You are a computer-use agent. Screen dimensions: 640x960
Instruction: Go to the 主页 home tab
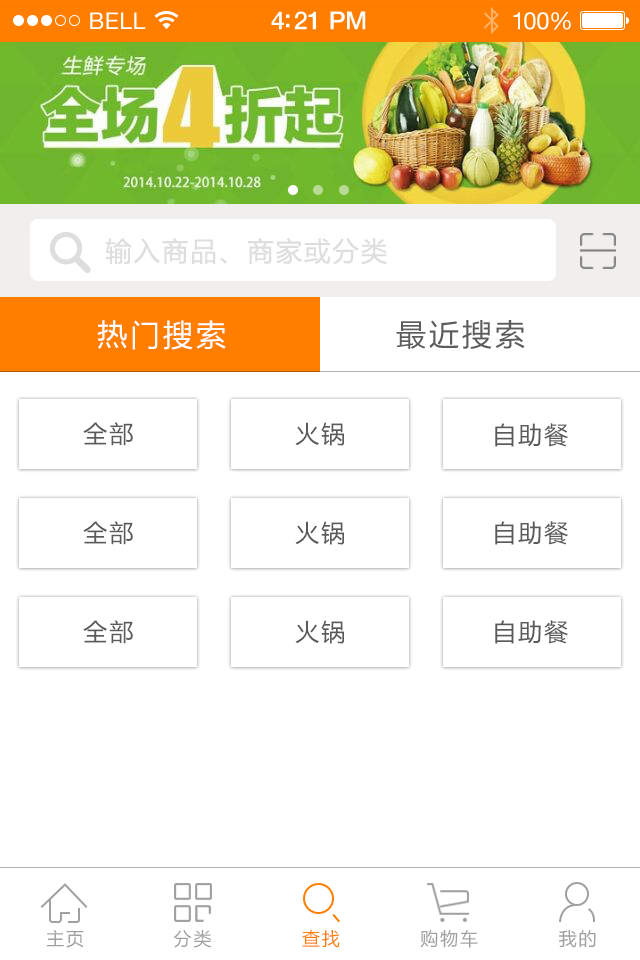point(64,914)
